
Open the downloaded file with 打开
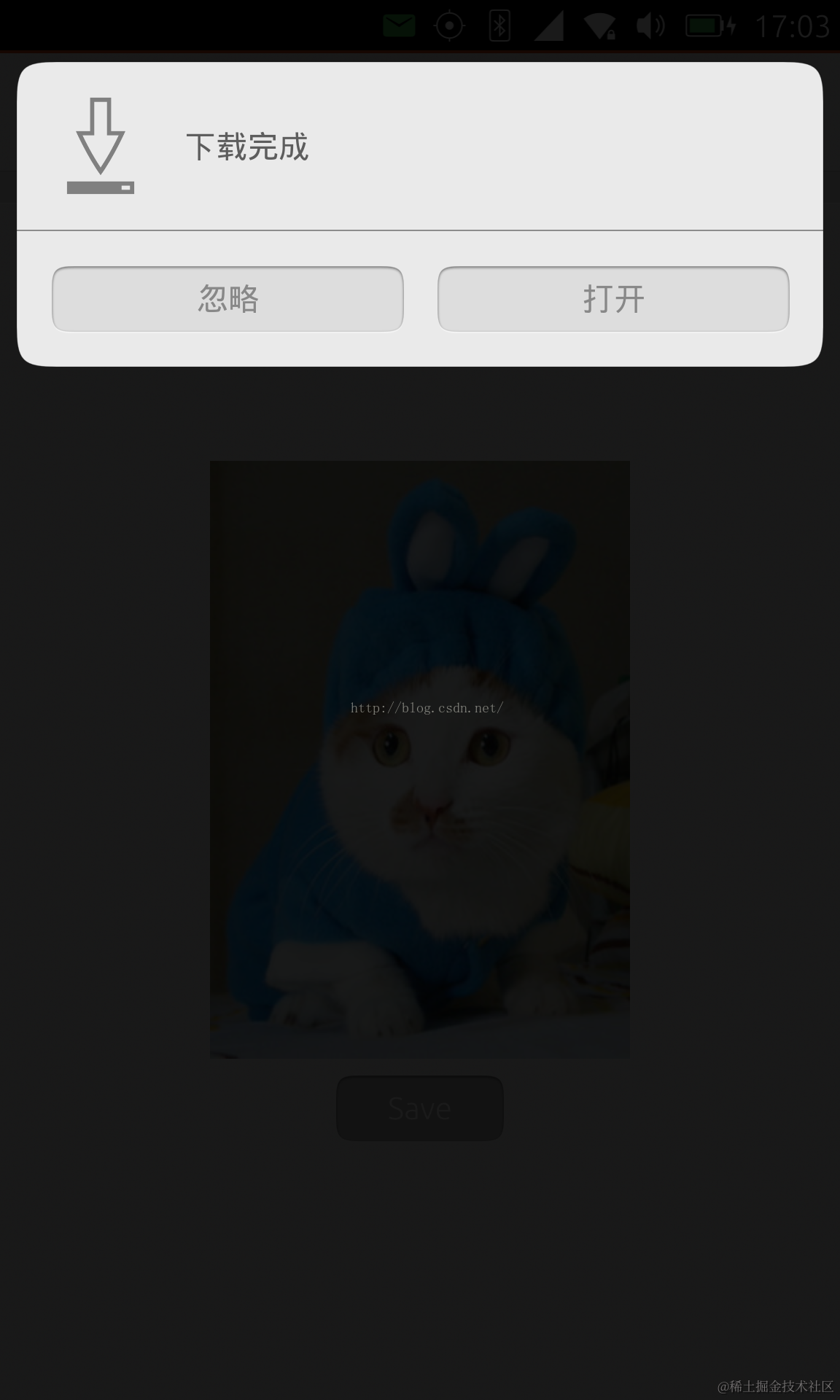pyautogui.click(x=613, y=299)
